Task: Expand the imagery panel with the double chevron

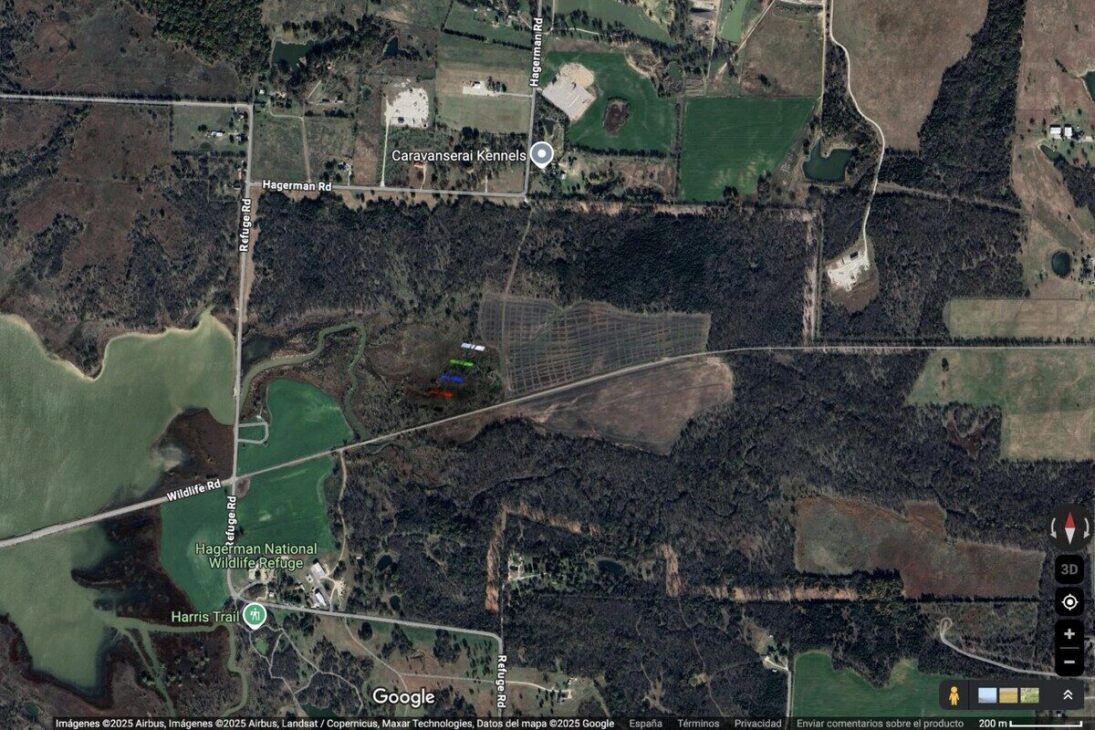Action: tap(1067, 695)
